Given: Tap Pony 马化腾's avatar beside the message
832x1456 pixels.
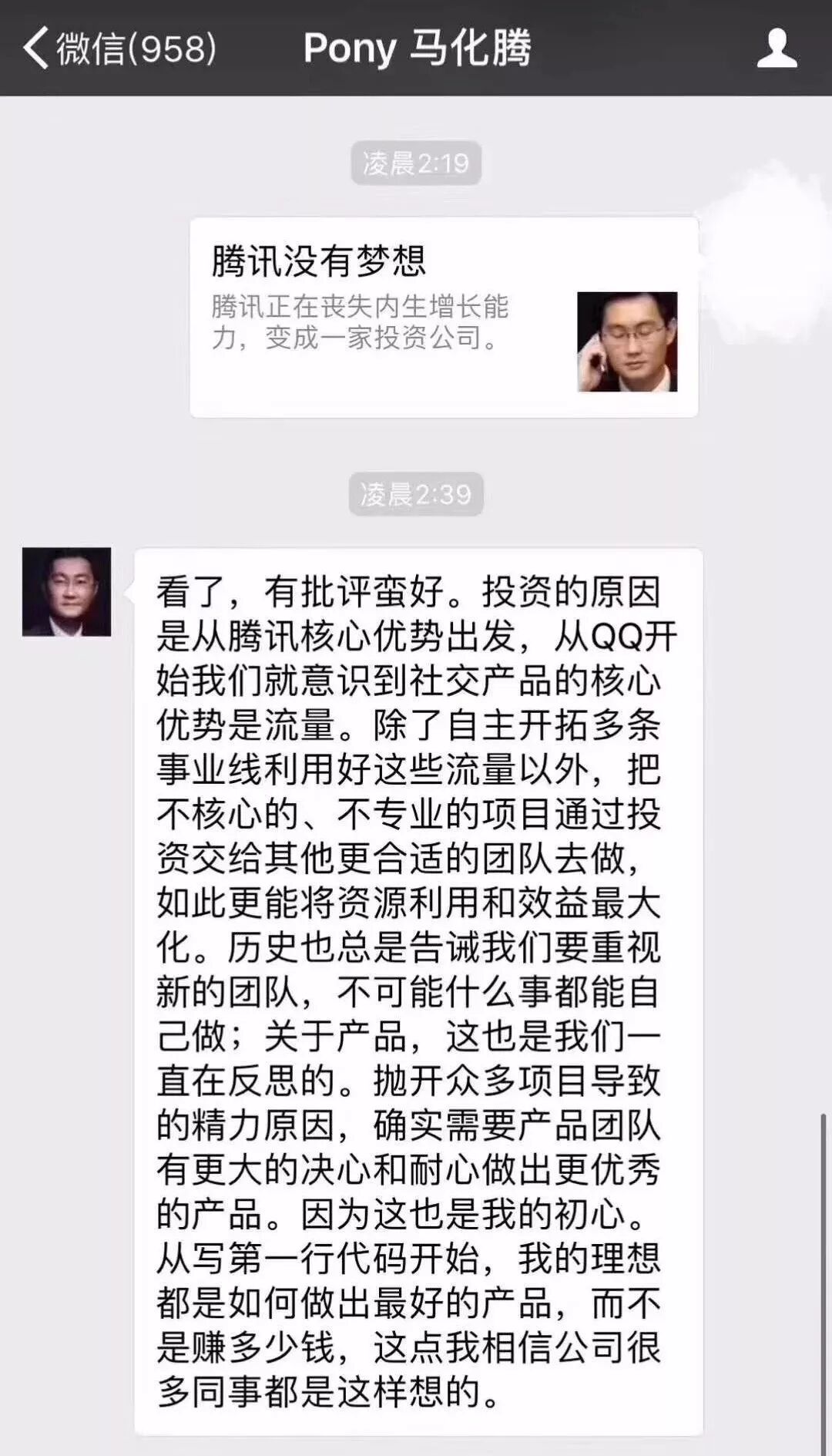Looking at the screenshot, I should (x=67, y=591).
